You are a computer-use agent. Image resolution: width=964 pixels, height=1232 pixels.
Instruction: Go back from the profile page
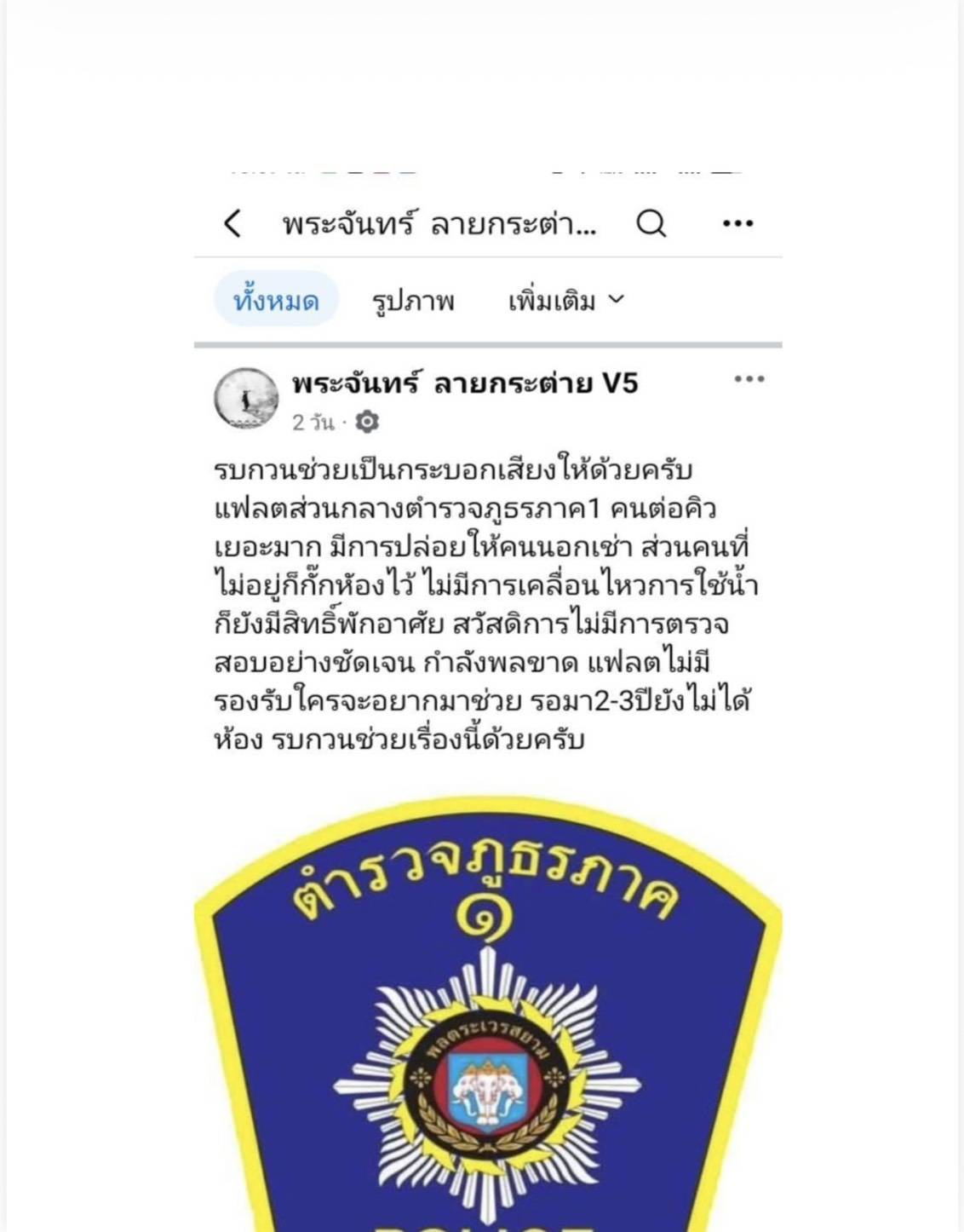[x=232, y=224]
